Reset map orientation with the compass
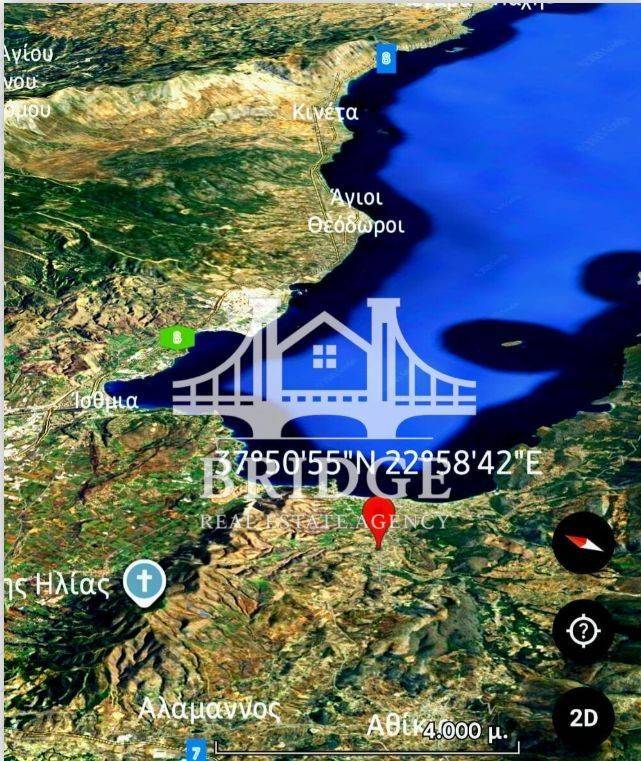Screen dimensions: 641x761 point(583,544)
